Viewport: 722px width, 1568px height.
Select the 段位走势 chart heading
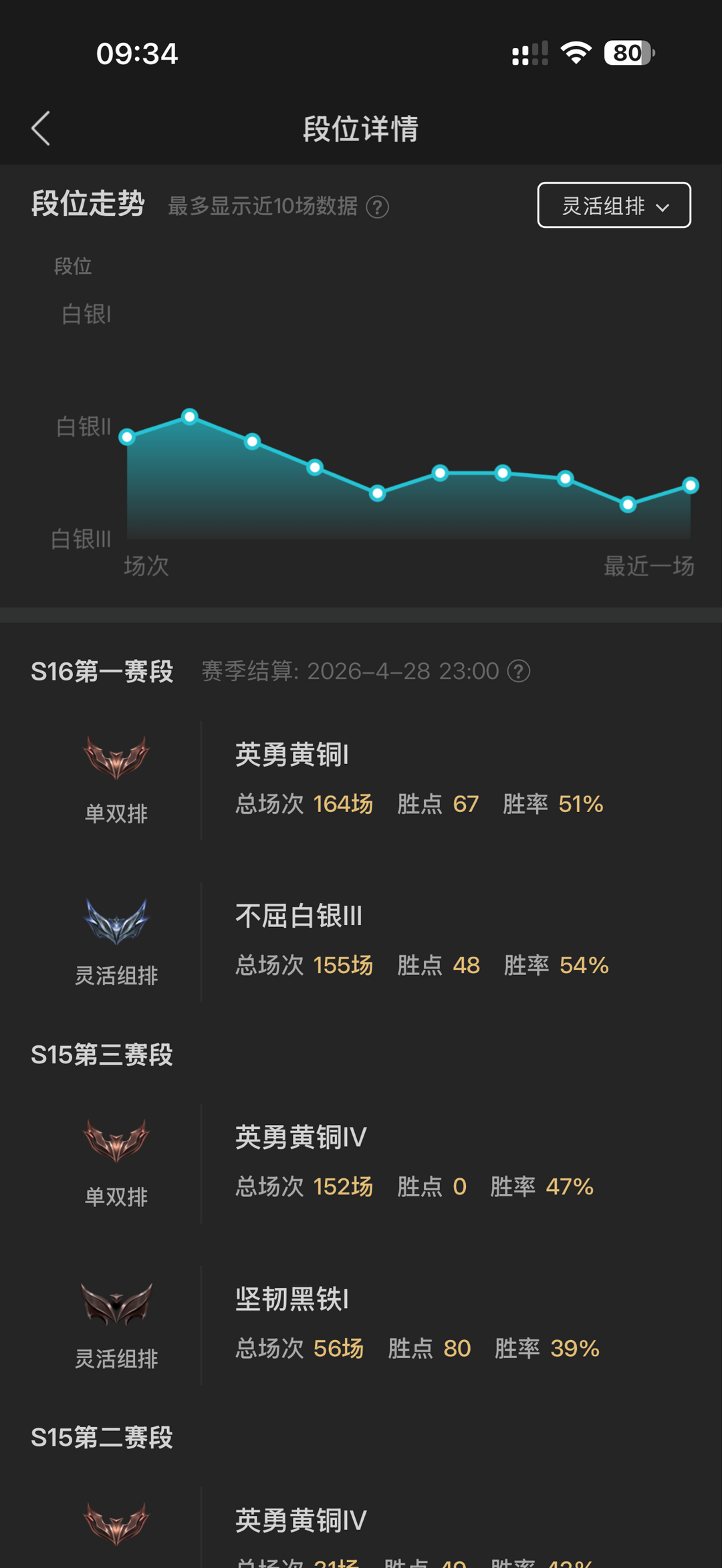click(x=89, y=206)
